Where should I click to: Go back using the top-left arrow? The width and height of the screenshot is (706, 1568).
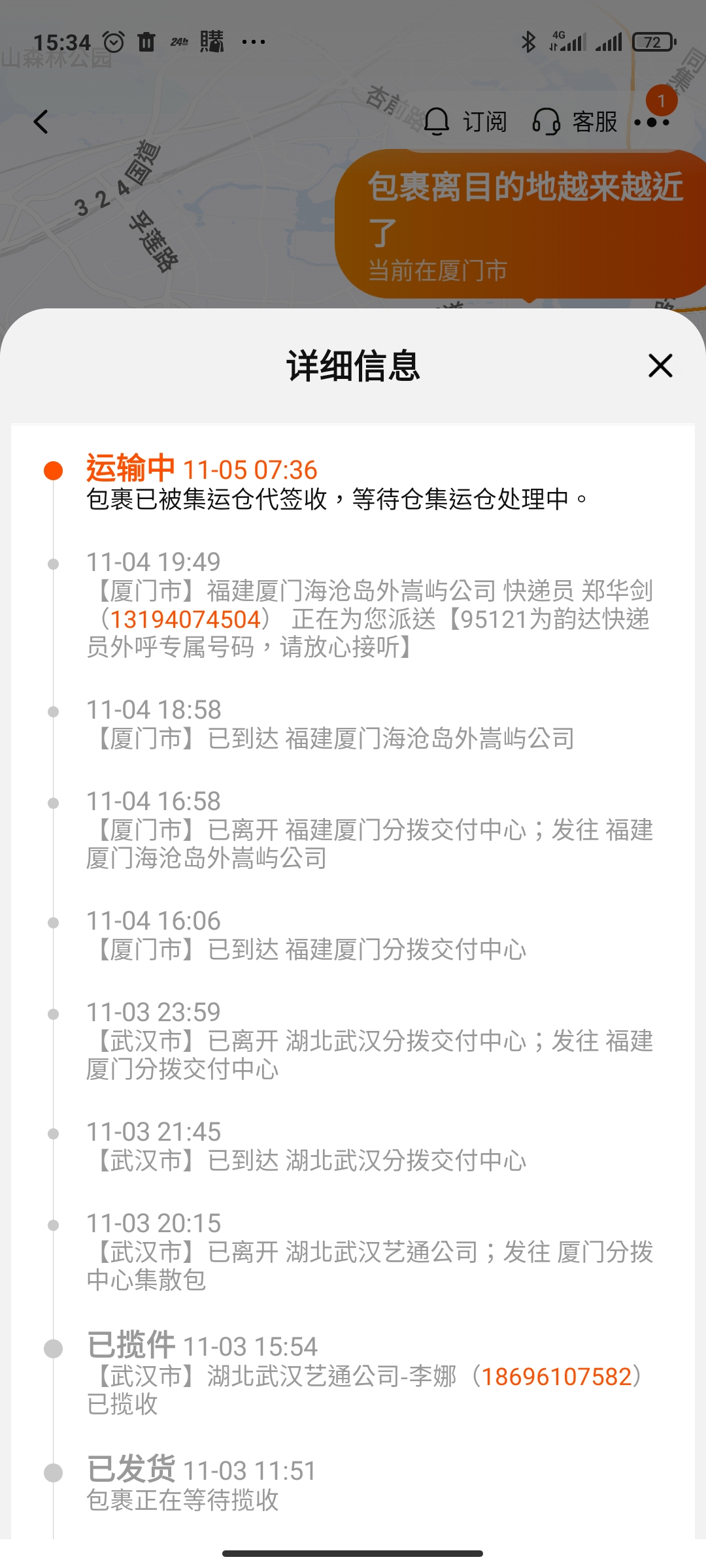41,122
